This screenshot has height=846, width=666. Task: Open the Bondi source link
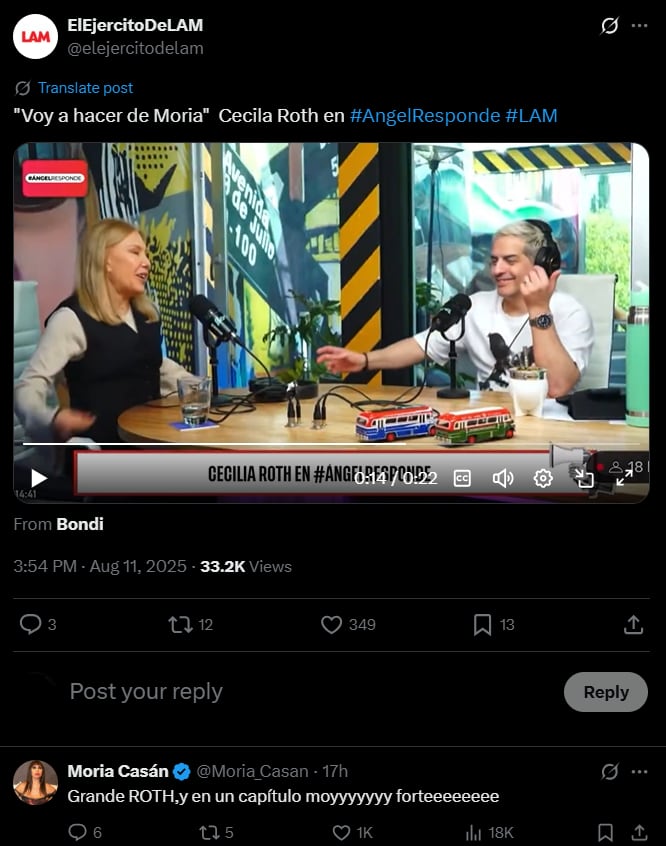pos(80,524)
